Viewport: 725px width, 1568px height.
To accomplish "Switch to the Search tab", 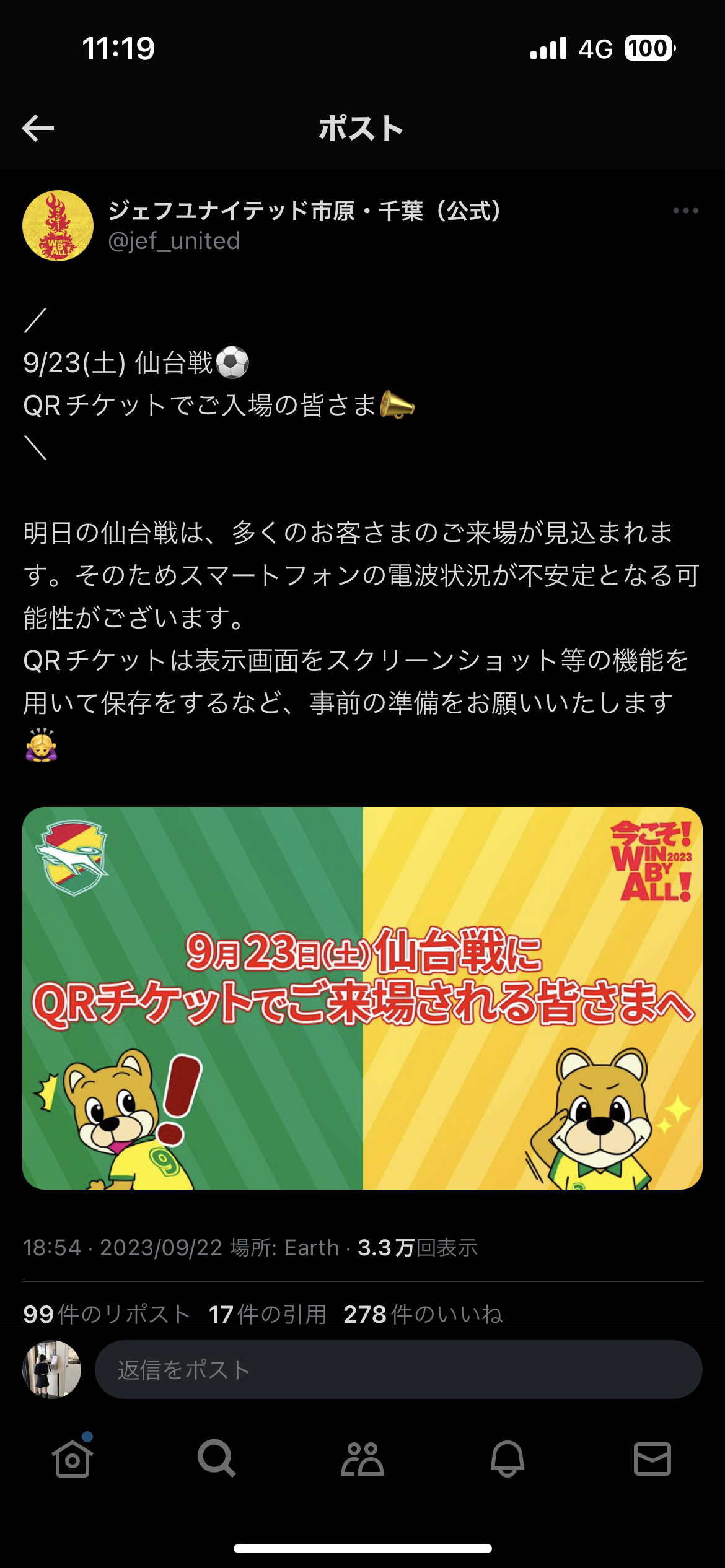I will [217, 1458].
